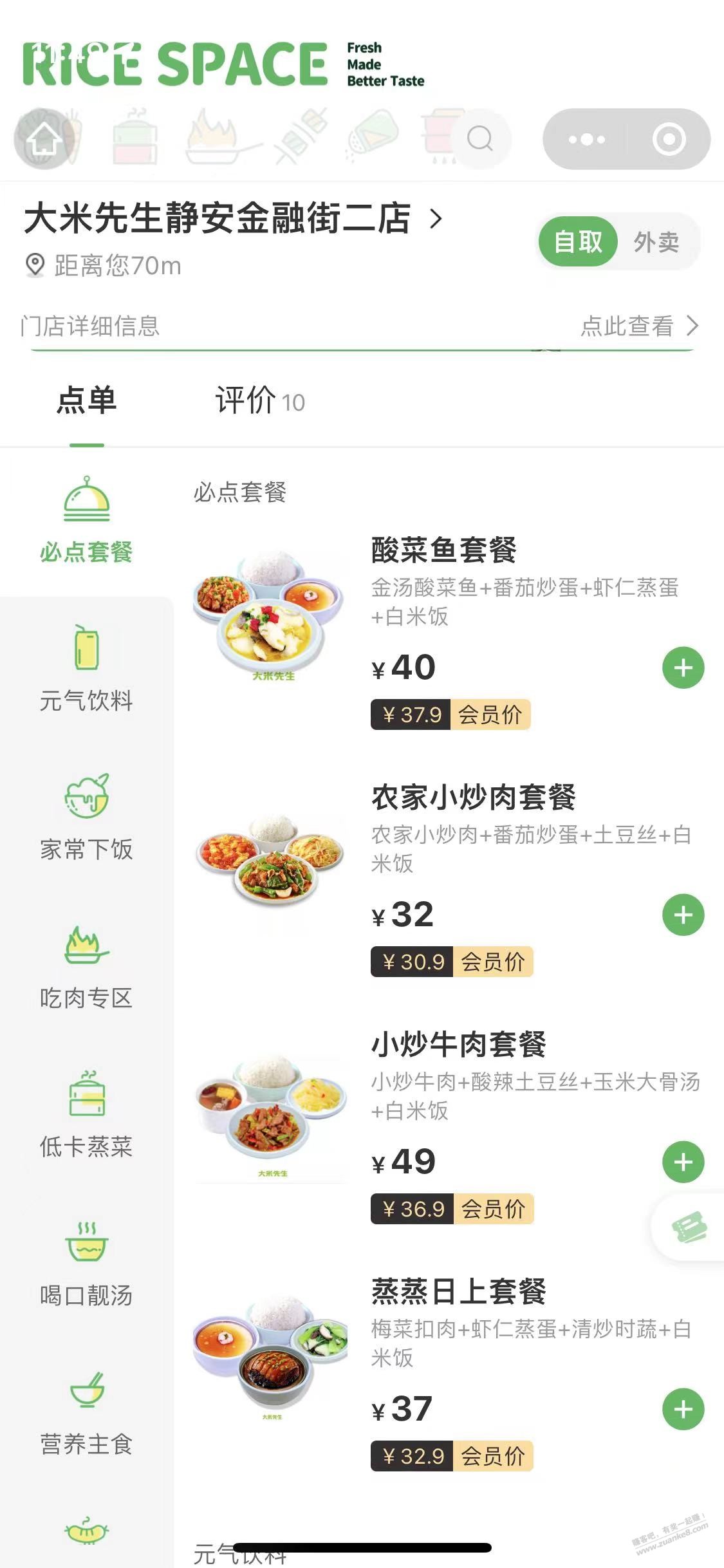
Task: Add 酸菜鱼套餐 to the cart
Action: 683,667
